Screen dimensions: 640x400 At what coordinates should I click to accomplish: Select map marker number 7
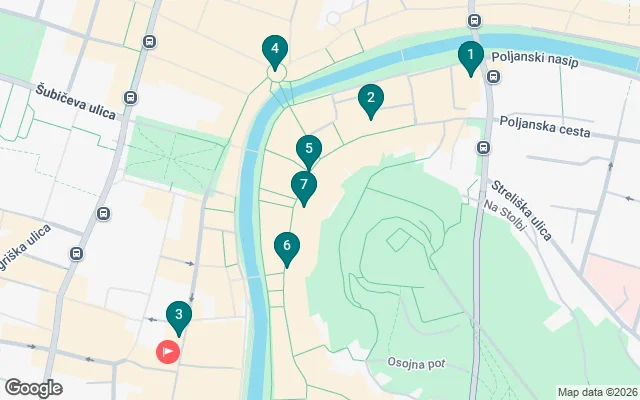click(303, 186)
